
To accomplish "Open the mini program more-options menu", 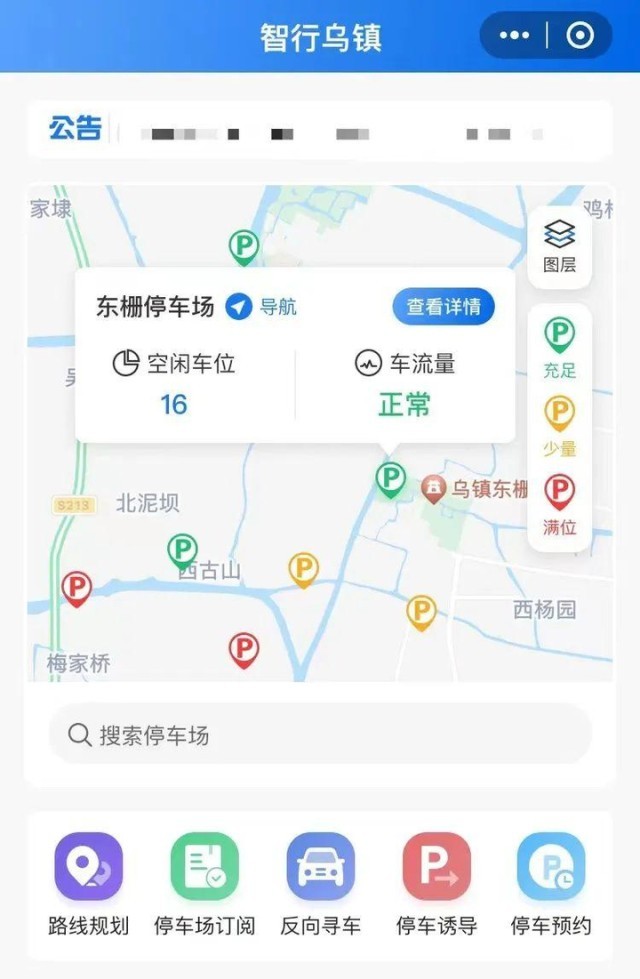I will tap(514, 36).
